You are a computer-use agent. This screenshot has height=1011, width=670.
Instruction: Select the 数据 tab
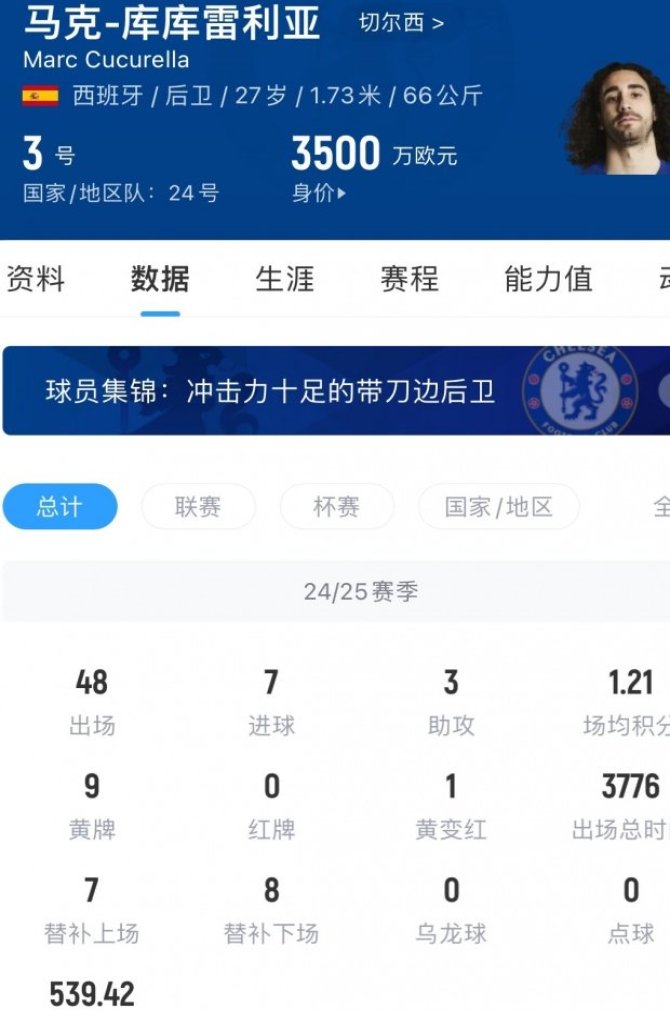160,279
